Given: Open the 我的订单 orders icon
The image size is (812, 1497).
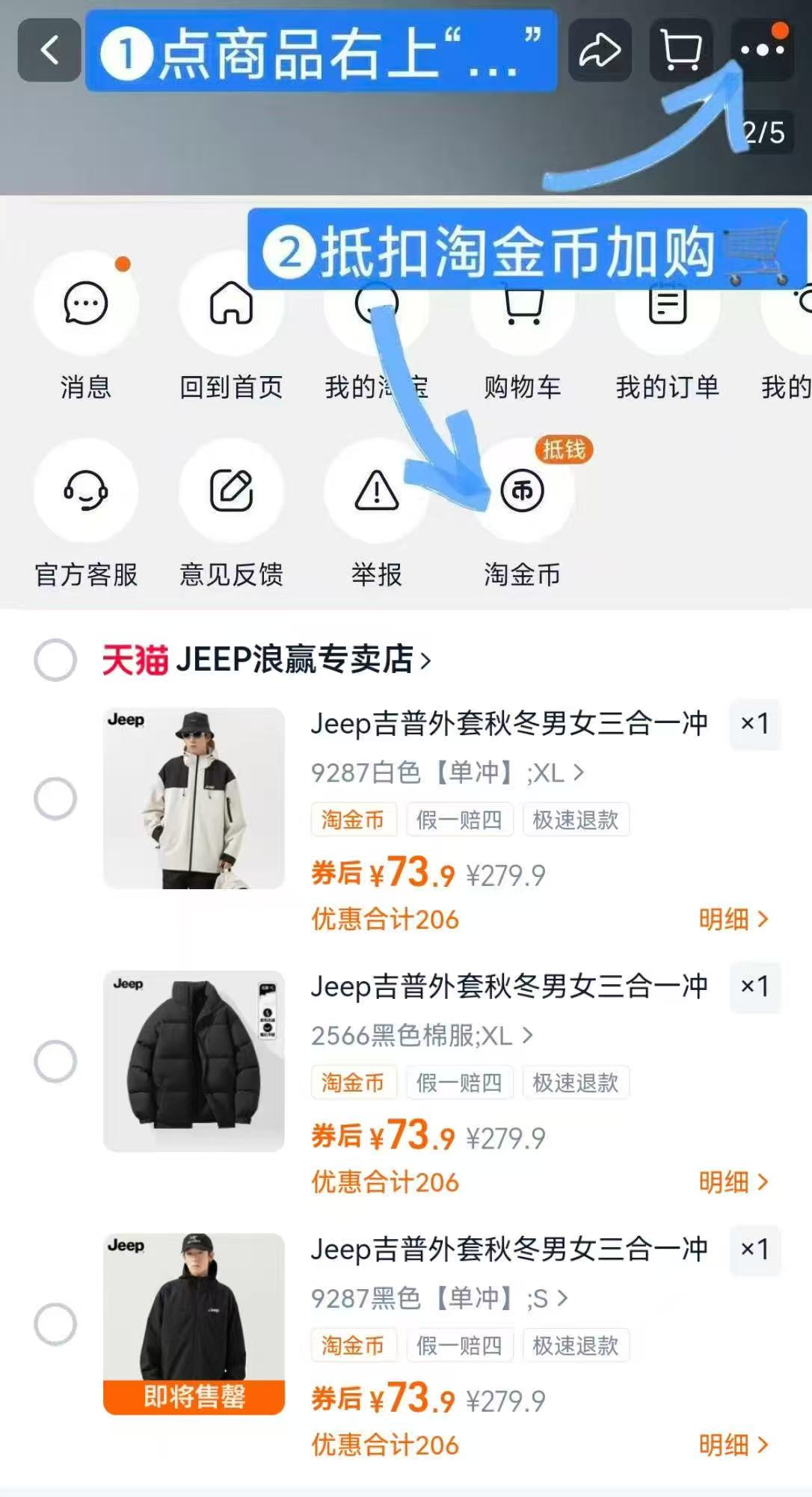Looking at the screenshot, I should tap(668, 304).
